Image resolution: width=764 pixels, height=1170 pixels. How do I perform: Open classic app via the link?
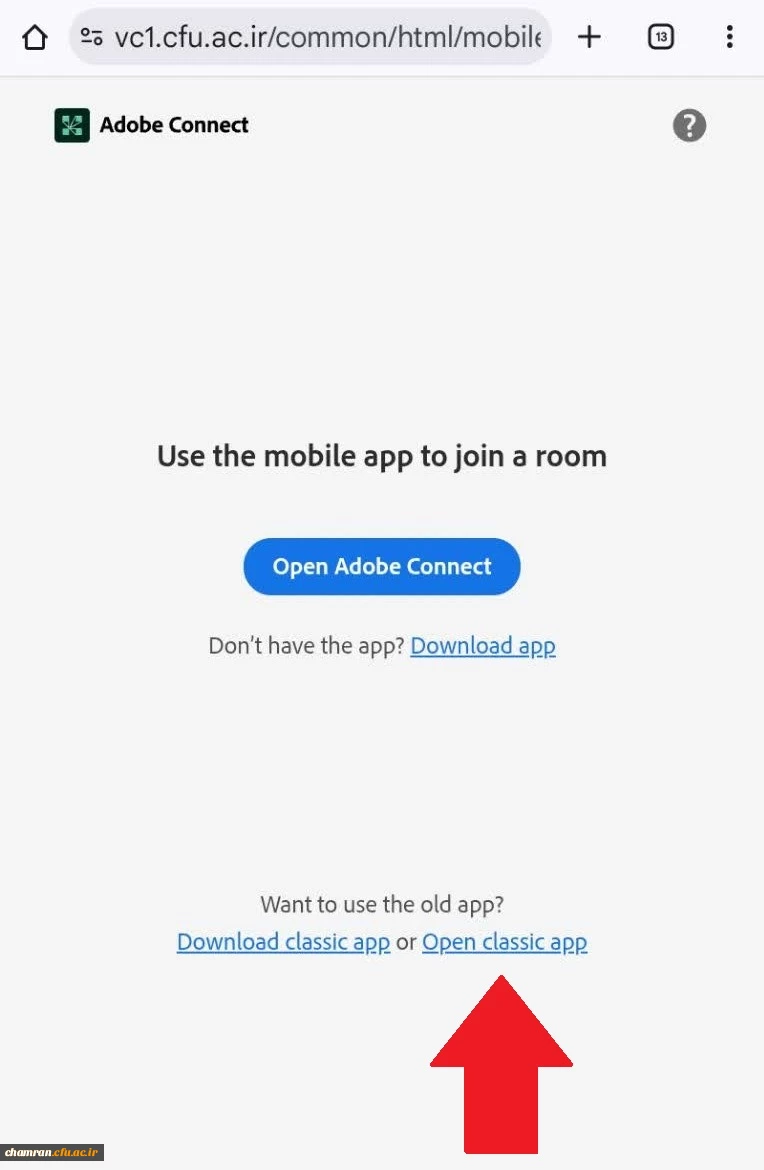tap(504, 942)
